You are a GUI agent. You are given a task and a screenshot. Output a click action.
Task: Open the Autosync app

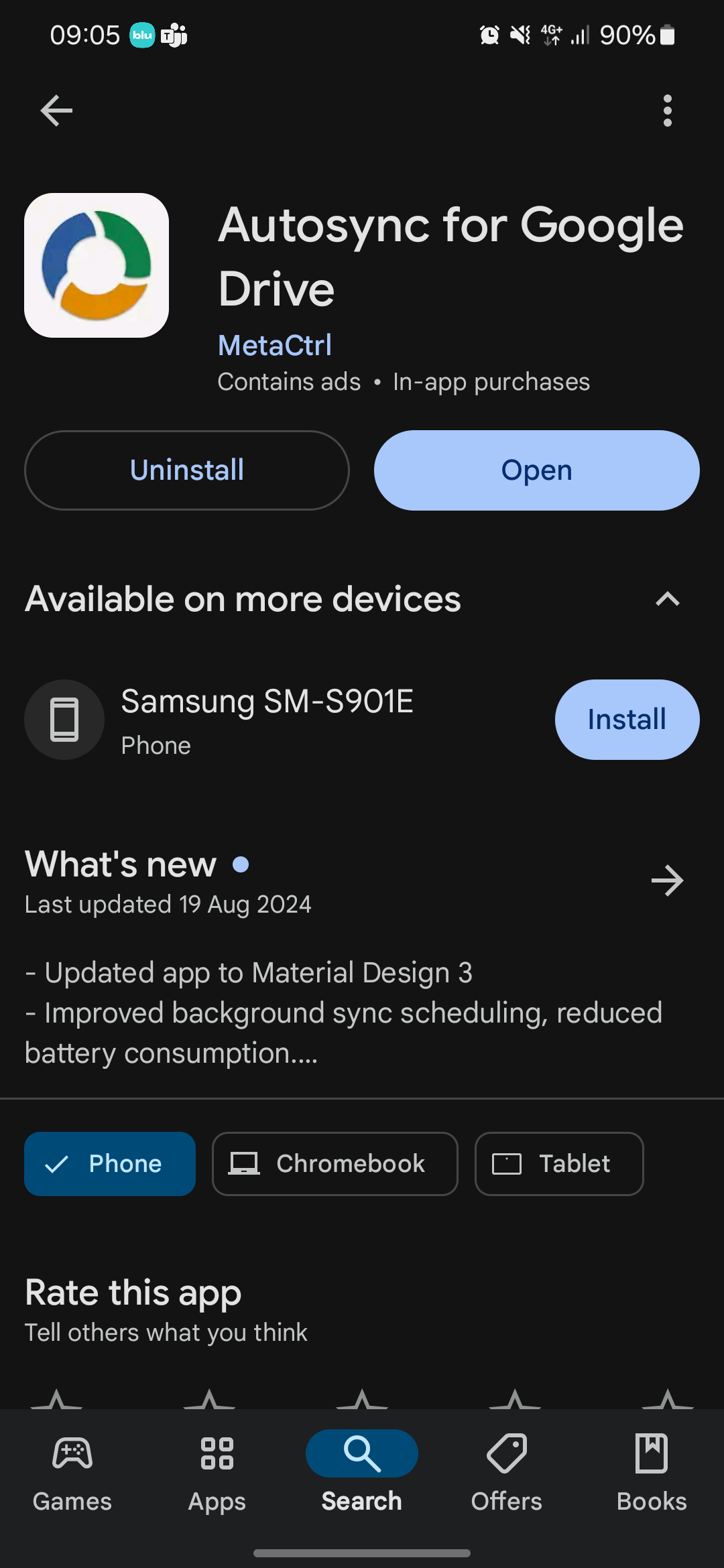click(x=536, y=470)
